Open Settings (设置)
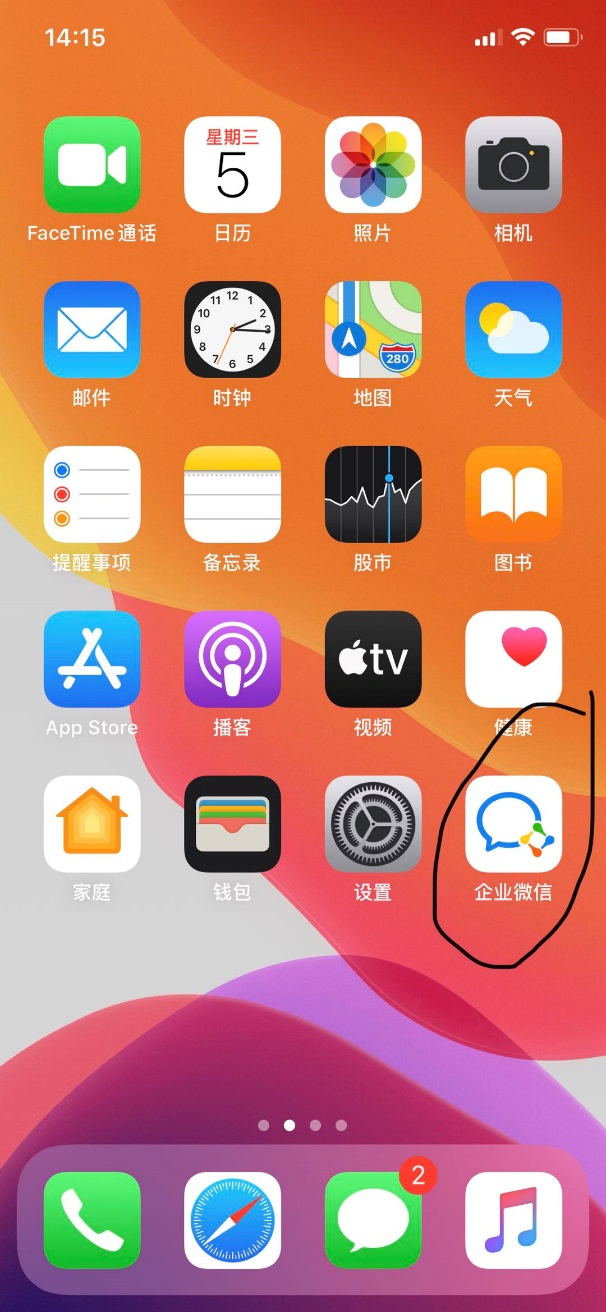The height and width of the screenshot is (1312, 606). point(373,824)
